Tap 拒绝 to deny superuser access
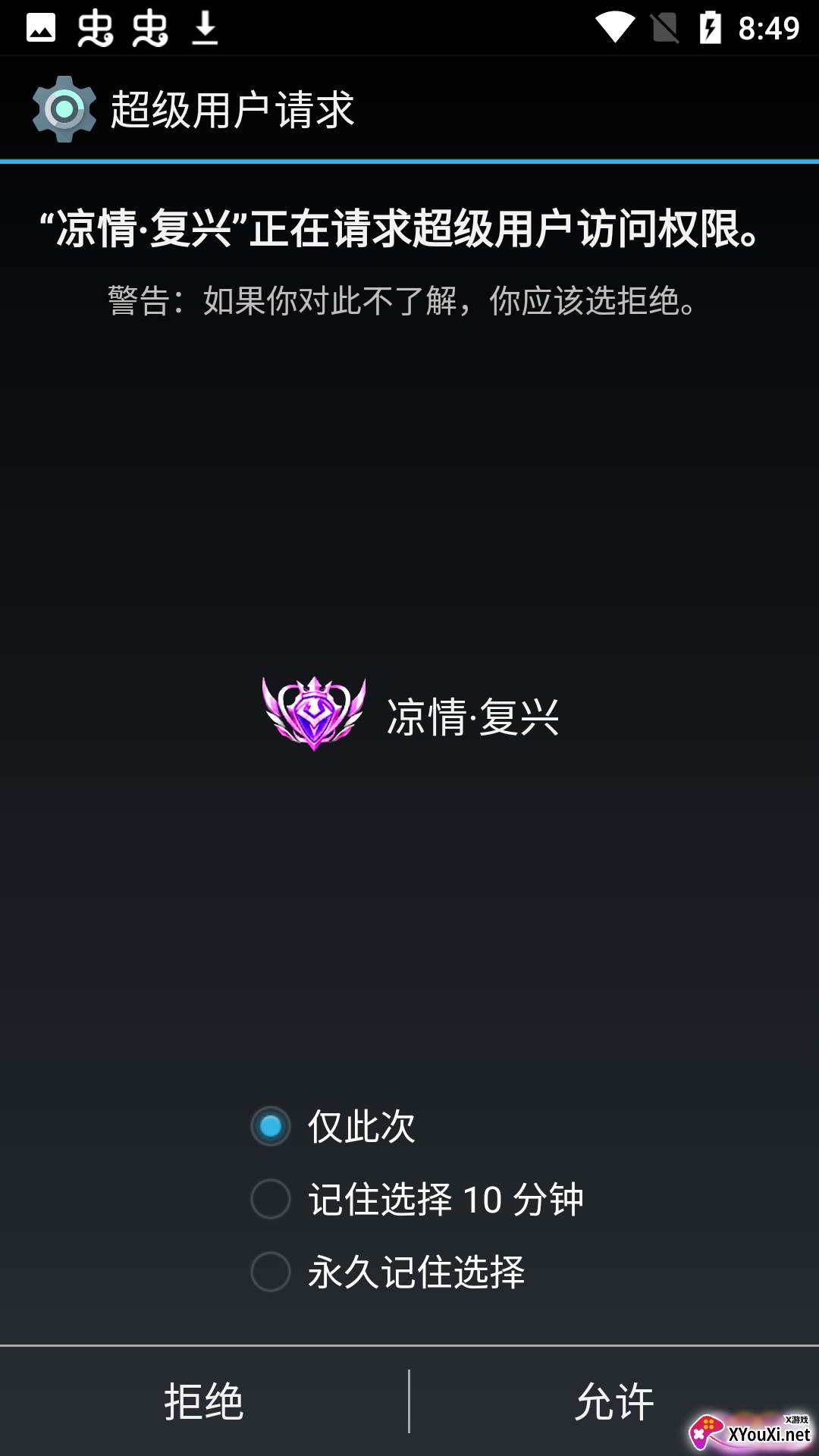Image resolution: width=819 pixels, height=1456 pixels. pos(204,1401)
